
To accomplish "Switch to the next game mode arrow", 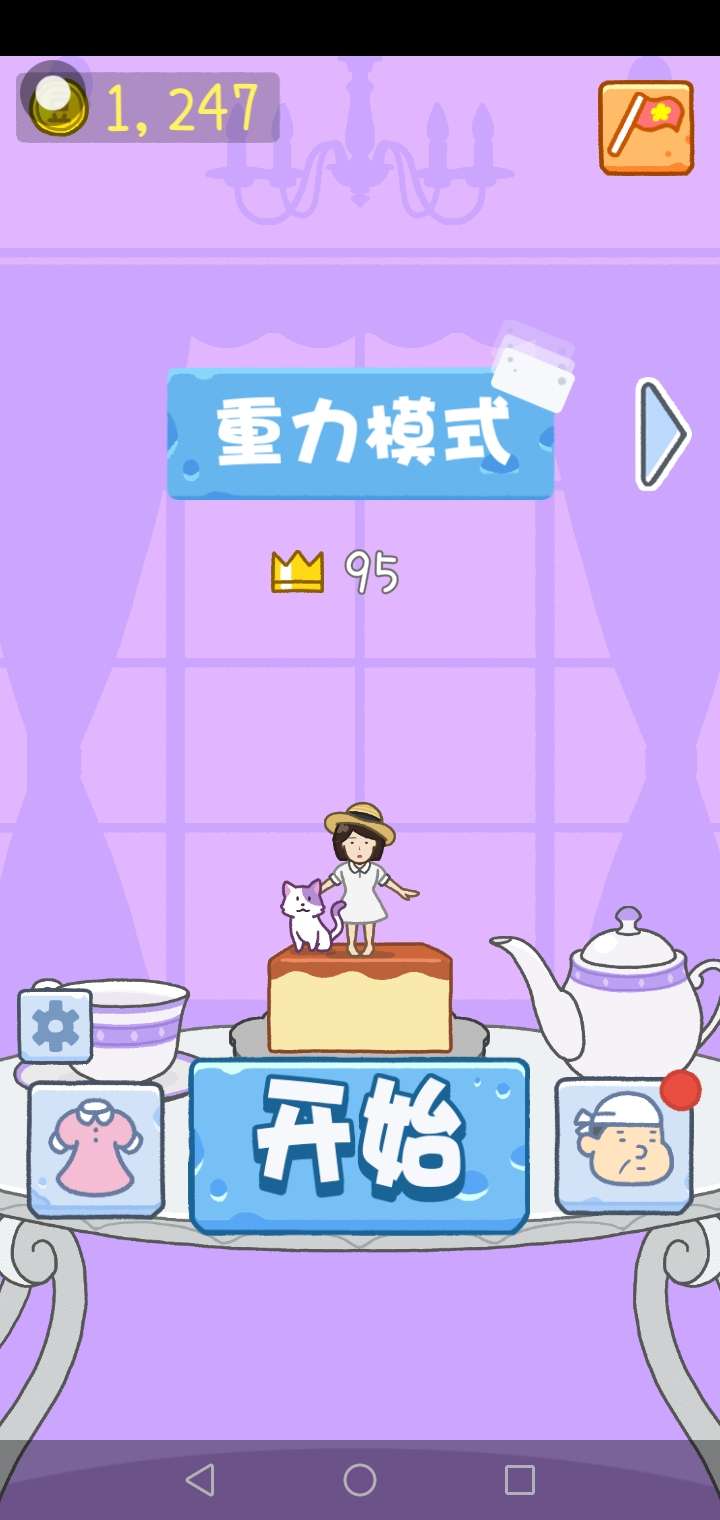I will pyautogui.click(x=662, y=434).
